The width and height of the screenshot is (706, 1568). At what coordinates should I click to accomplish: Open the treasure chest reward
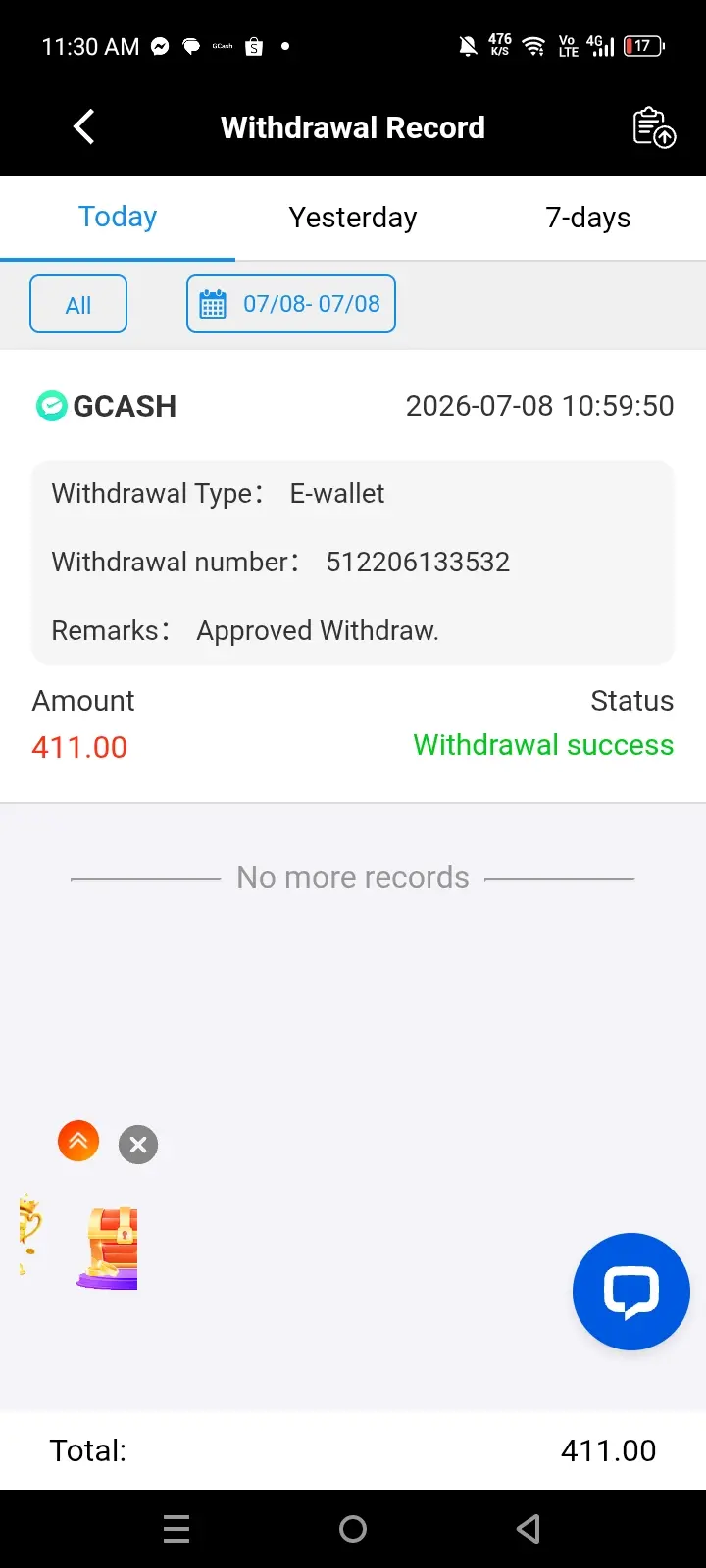pos(108,1248)
